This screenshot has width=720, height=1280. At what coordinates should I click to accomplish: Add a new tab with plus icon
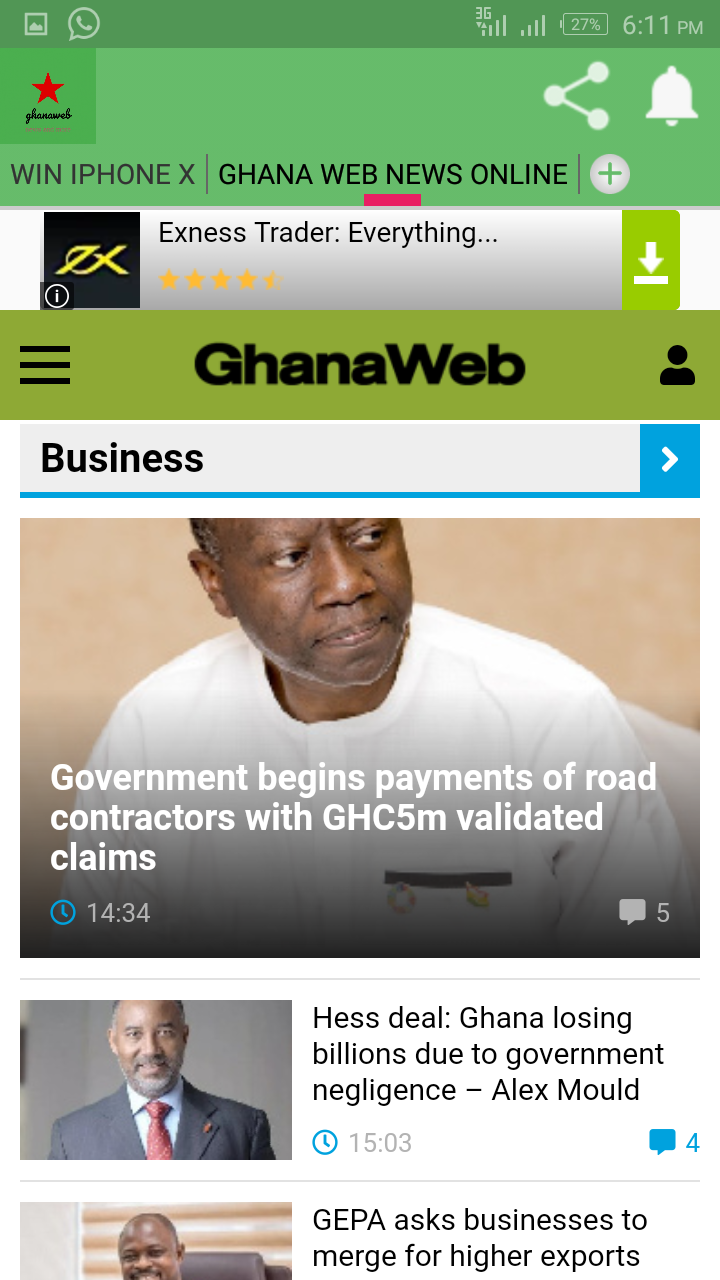point(609,175)
